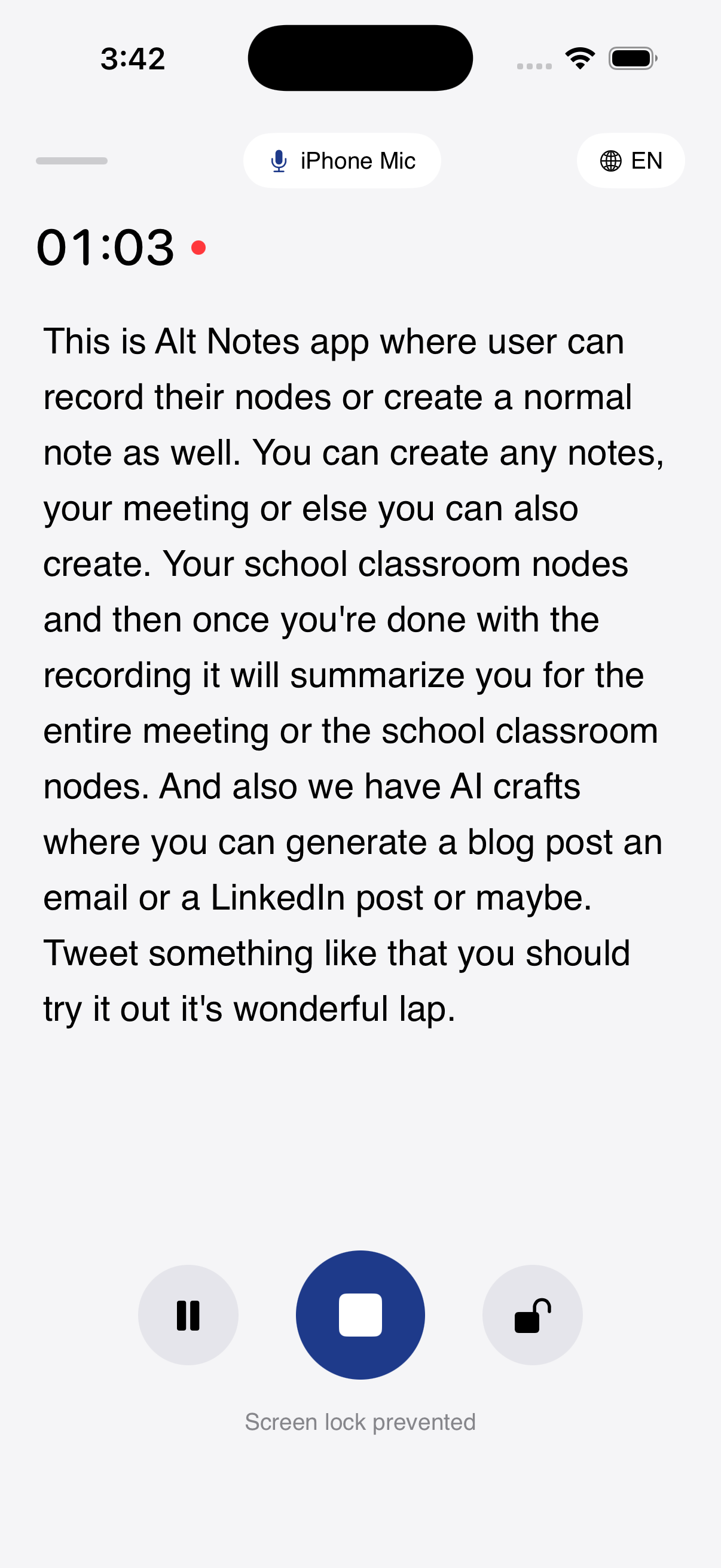Image resolution: width=721 pixels, height=1568 pixels.
Task: Toggle the screen lock padlock
Action: click(533, 1315)
